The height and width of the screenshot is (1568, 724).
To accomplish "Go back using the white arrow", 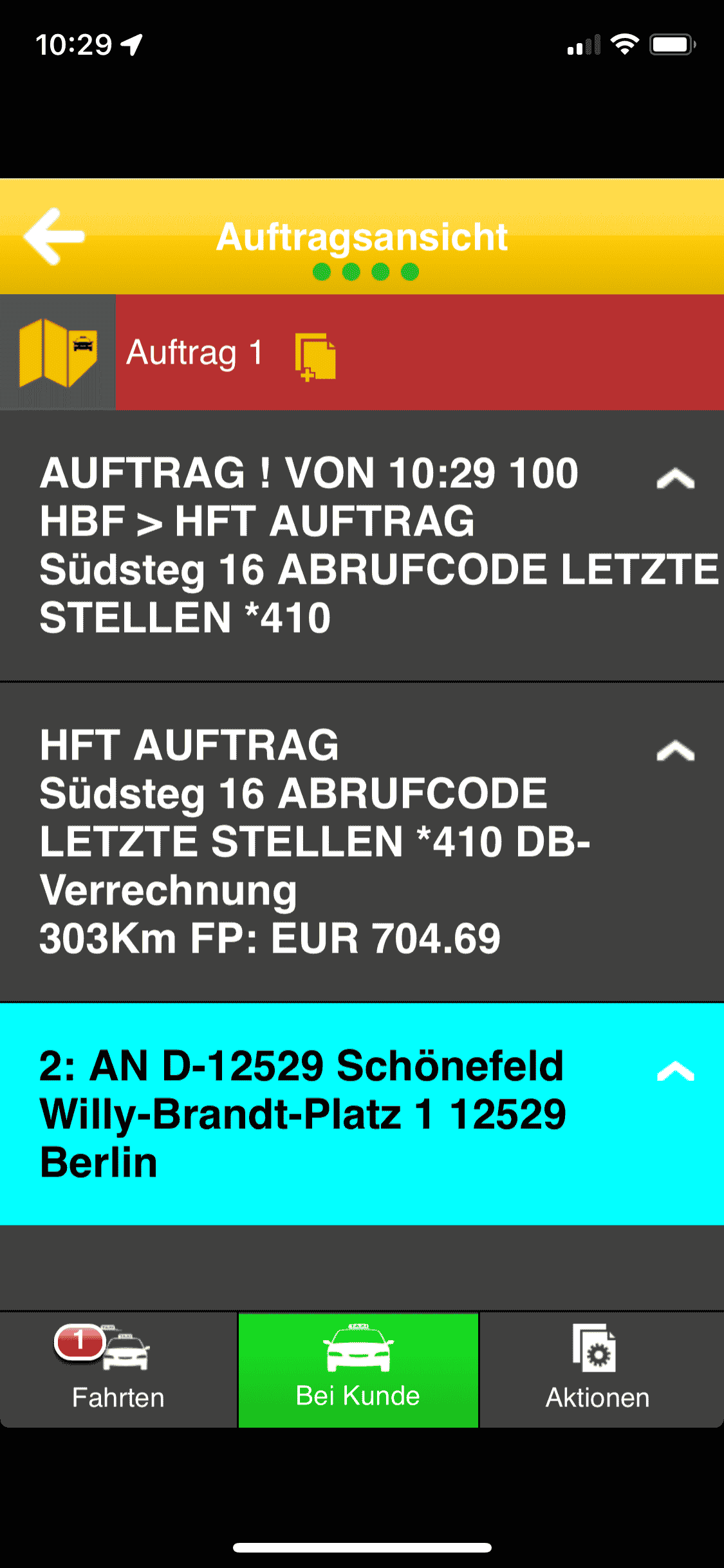I will click(x=54, y=236).
